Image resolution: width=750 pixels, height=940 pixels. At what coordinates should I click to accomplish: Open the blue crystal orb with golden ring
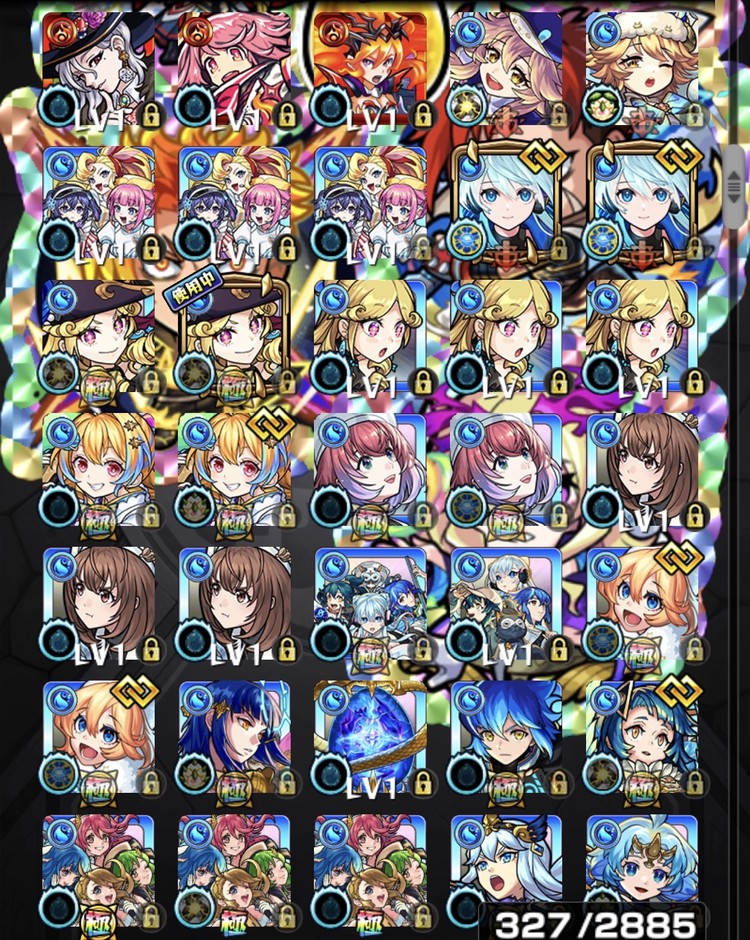pos(370,737)
